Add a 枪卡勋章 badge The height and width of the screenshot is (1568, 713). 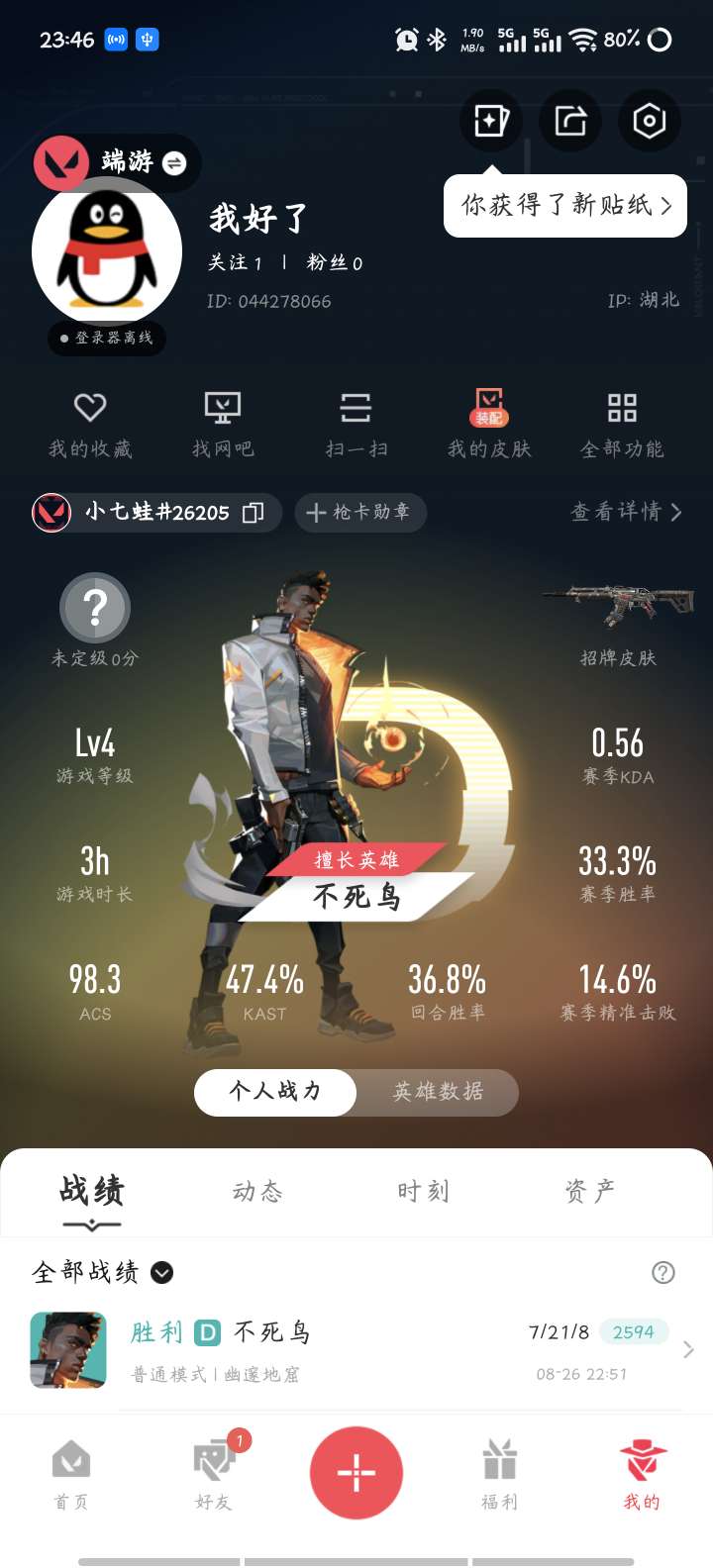tap(360, 512)
